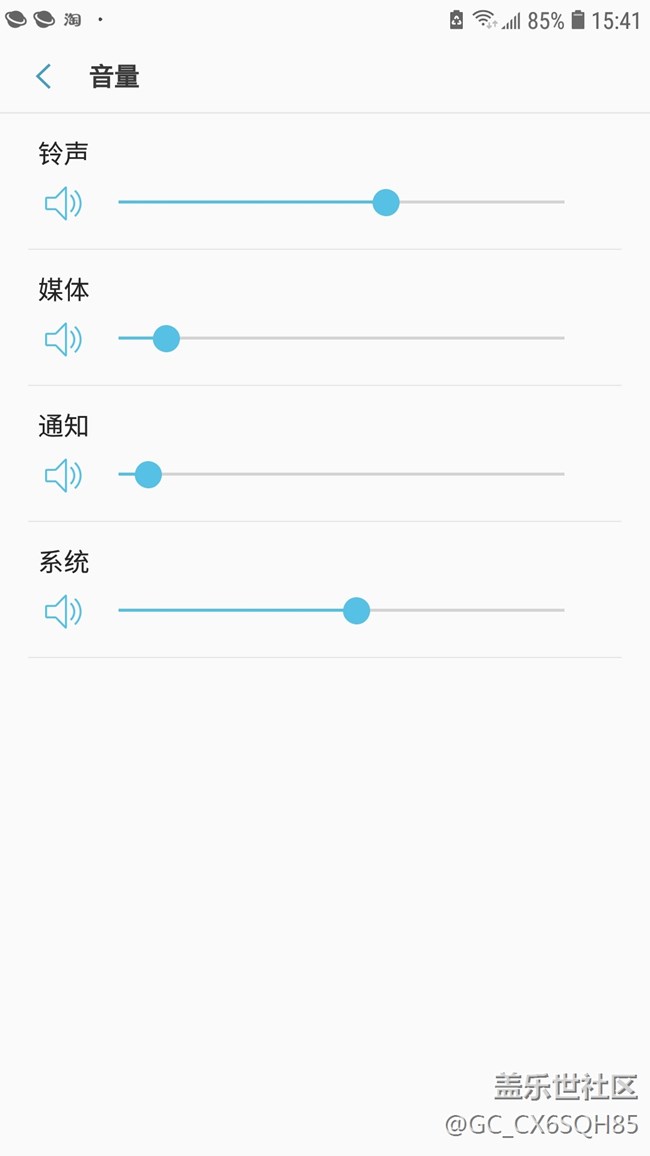Tap the 媒体 volume slider handle
The image size is (650, 1156).
pyautogui.click(x=166, y=339)
